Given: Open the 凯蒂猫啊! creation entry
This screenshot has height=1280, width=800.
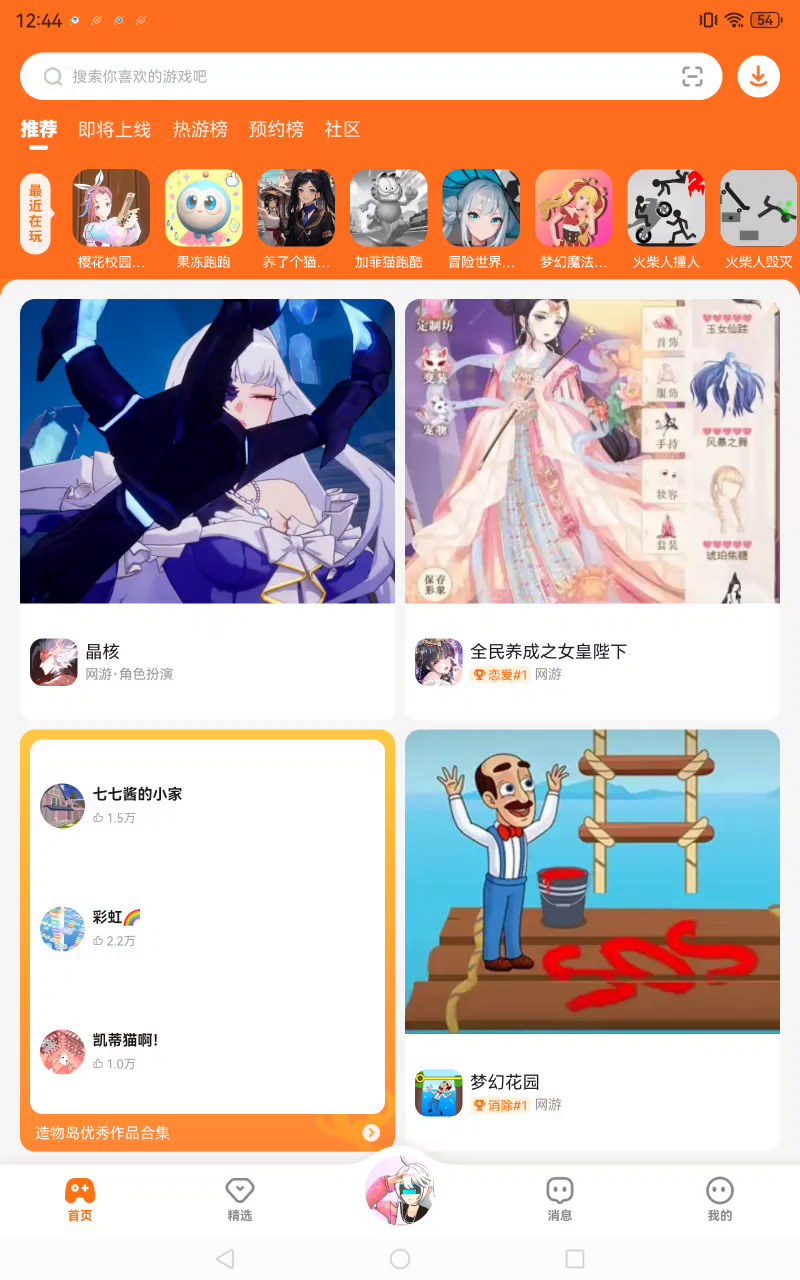Looking at the screenshot, I should tap(125, 1050).
